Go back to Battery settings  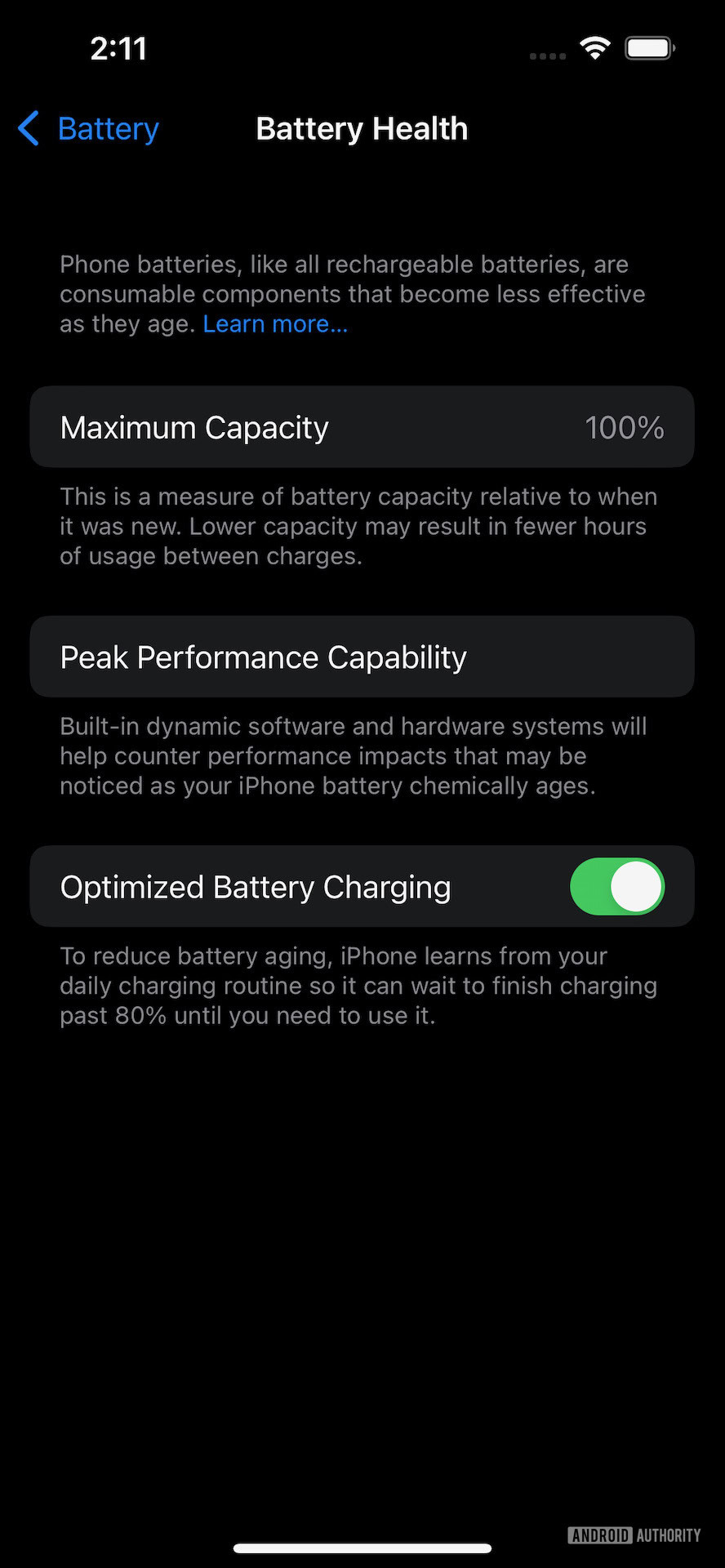click(88, 129)
